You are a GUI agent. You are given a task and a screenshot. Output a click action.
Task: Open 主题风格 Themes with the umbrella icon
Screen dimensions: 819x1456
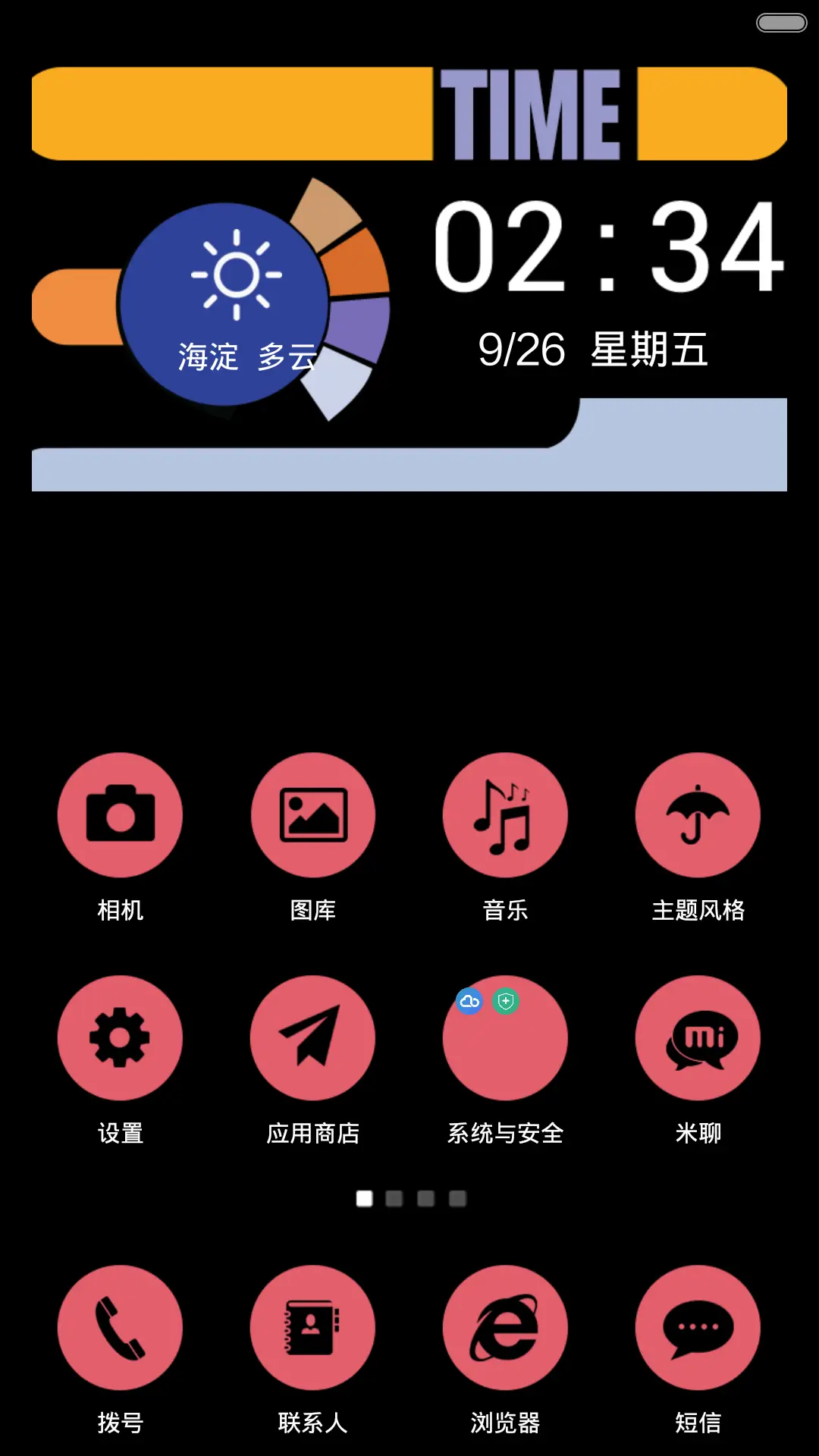(698, 814)
